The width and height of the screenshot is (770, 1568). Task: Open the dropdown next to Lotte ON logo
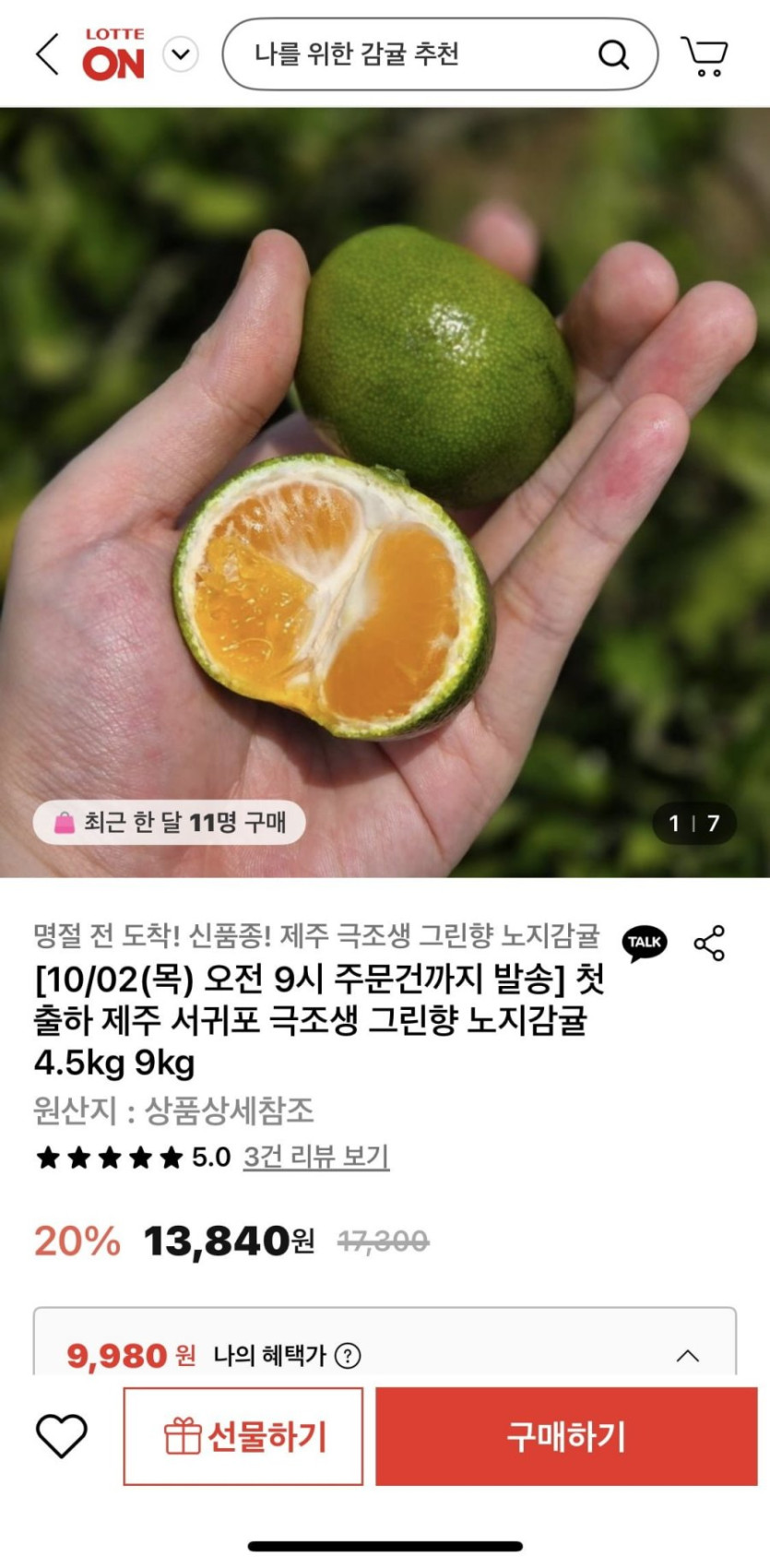point(181,54)
